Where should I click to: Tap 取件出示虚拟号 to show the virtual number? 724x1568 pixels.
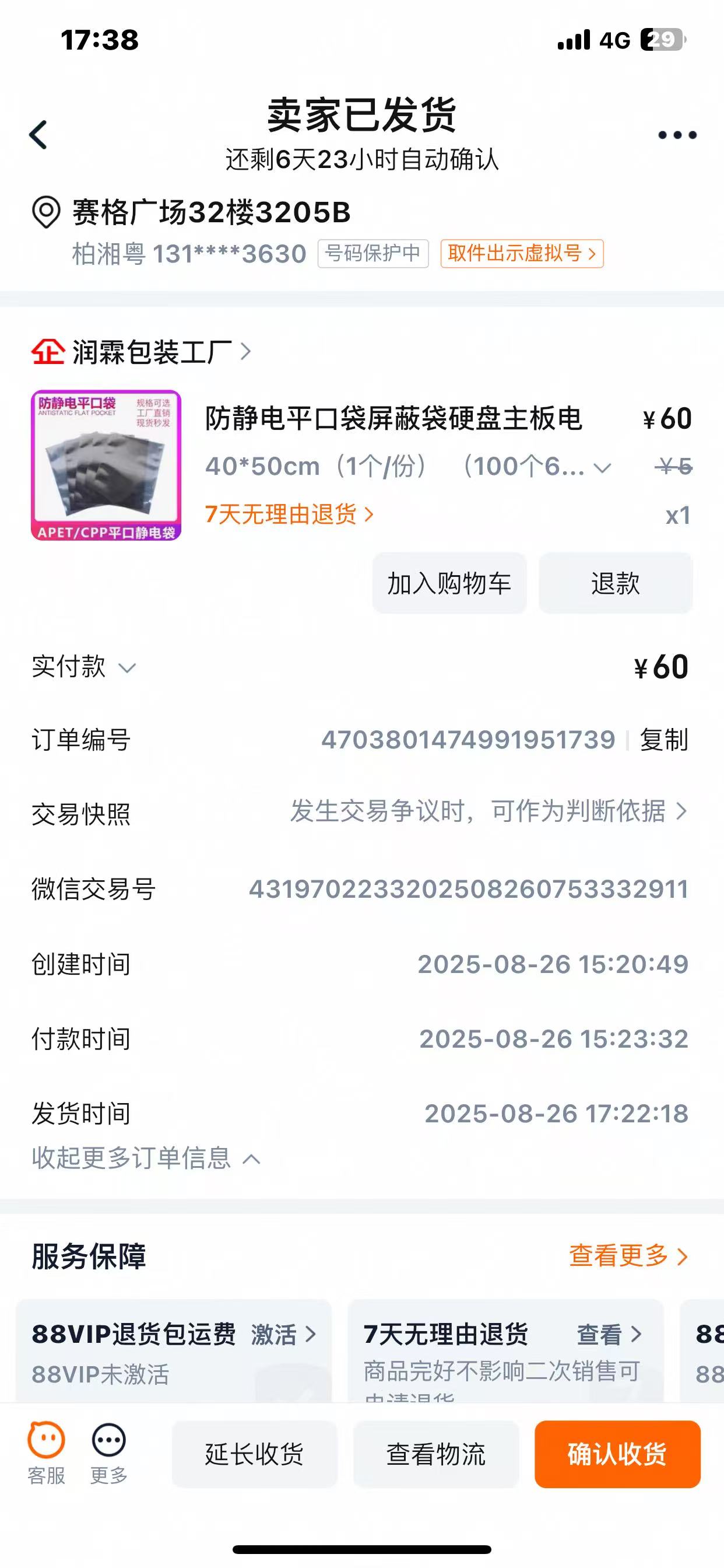pos(521,253)
